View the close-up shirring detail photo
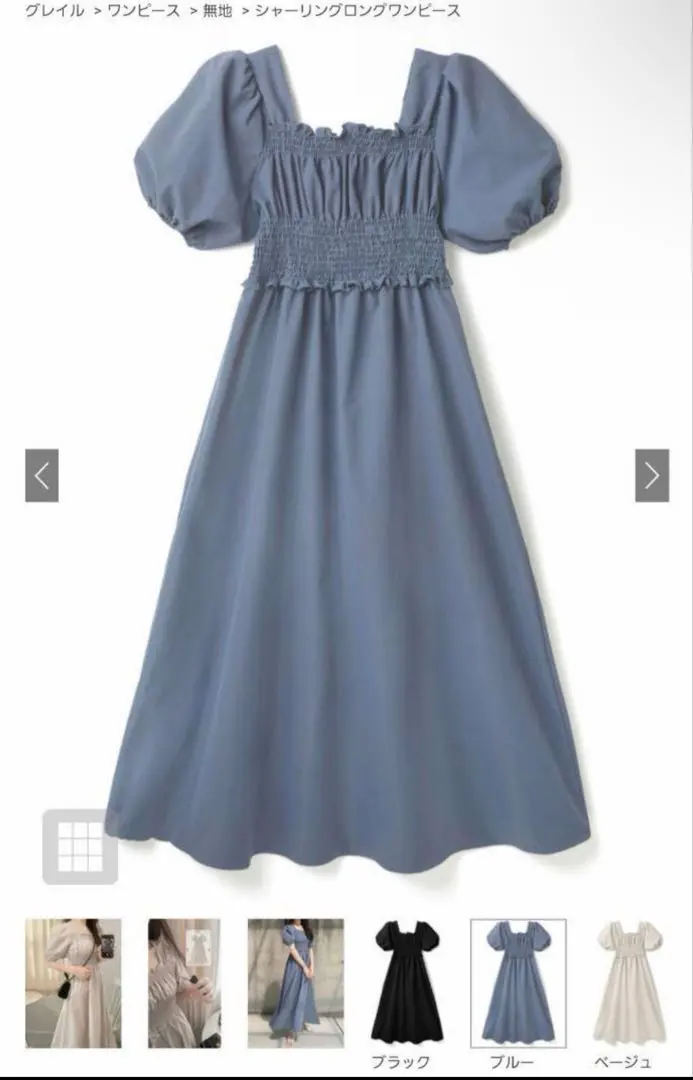 [x=184, y=982]
